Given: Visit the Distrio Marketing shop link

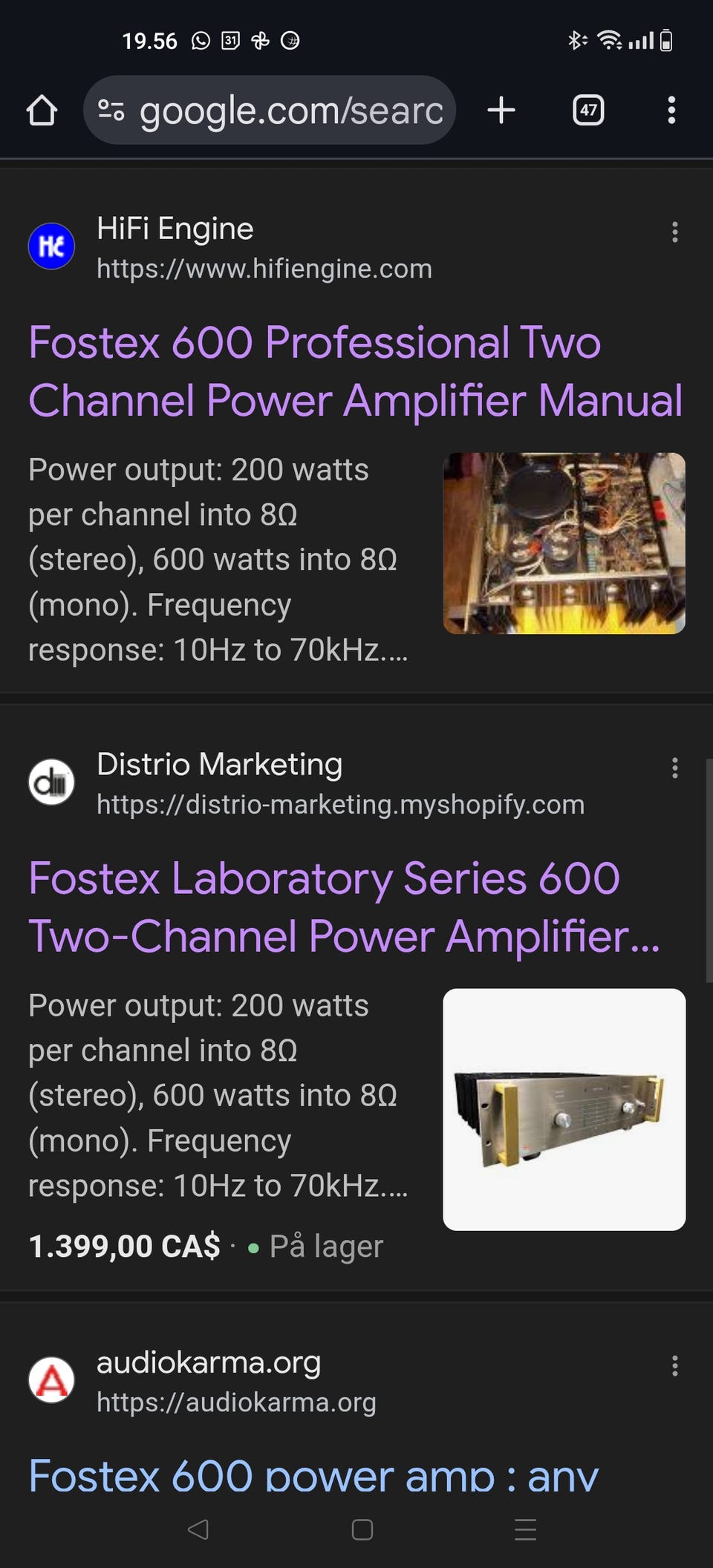Looking at the screenshot, I should click(340, 805).
